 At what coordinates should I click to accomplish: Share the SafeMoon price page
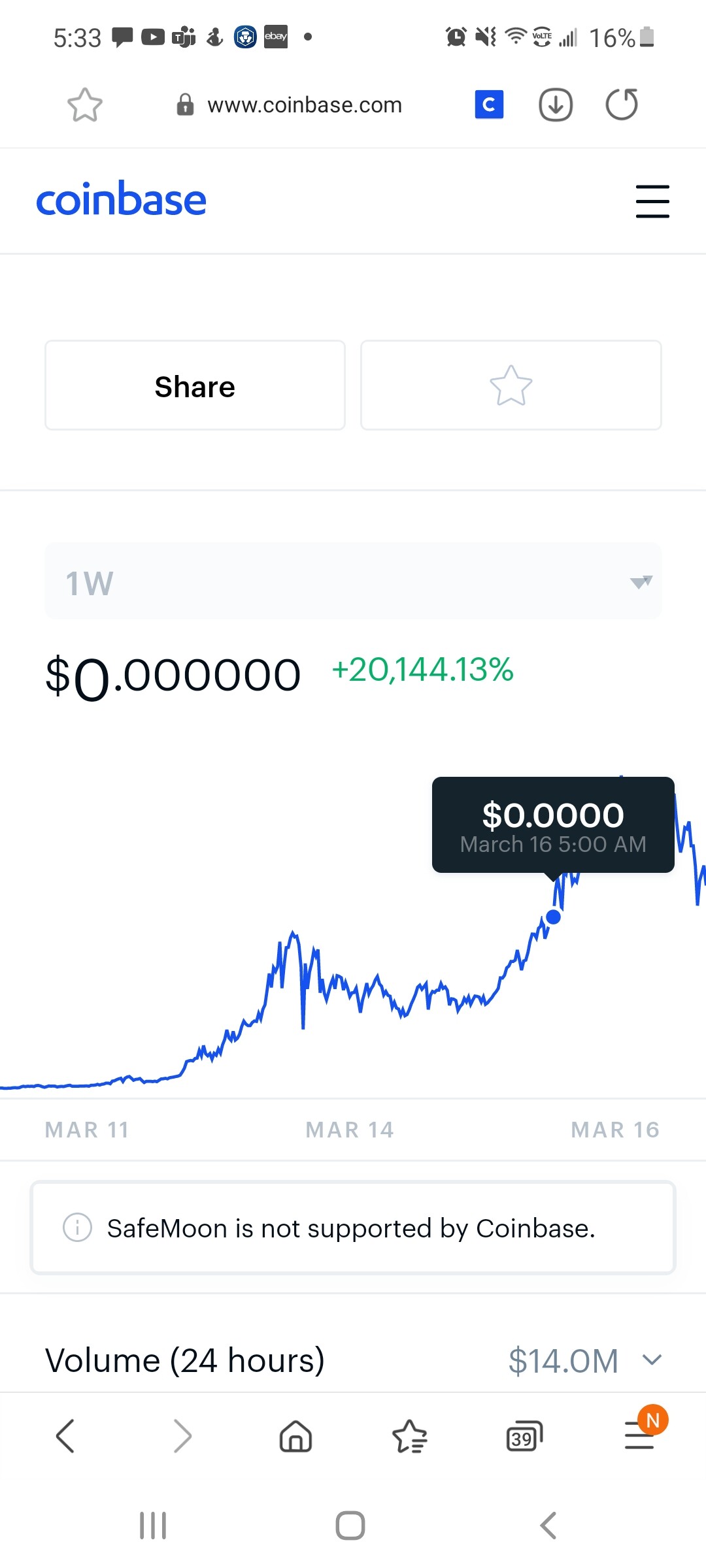click(195, 385)
